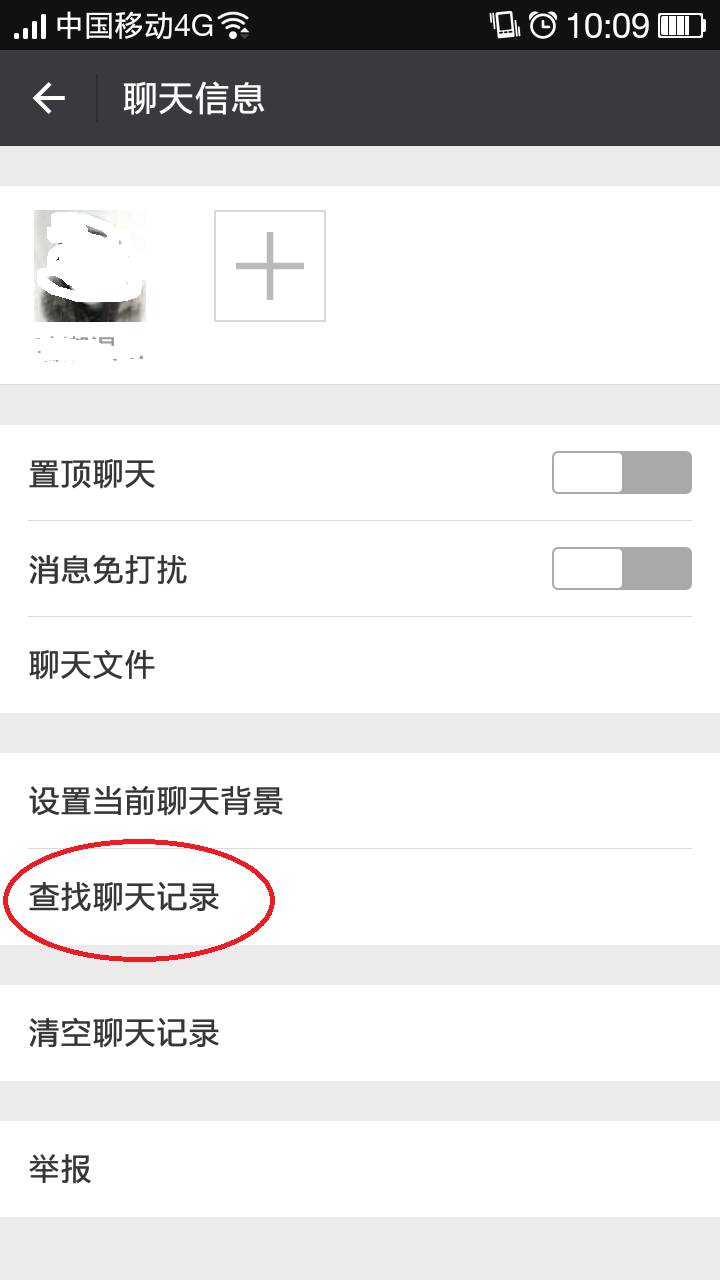Tap 清空聊天记录
This screenshot has width=720, height=1280.
360,1033
